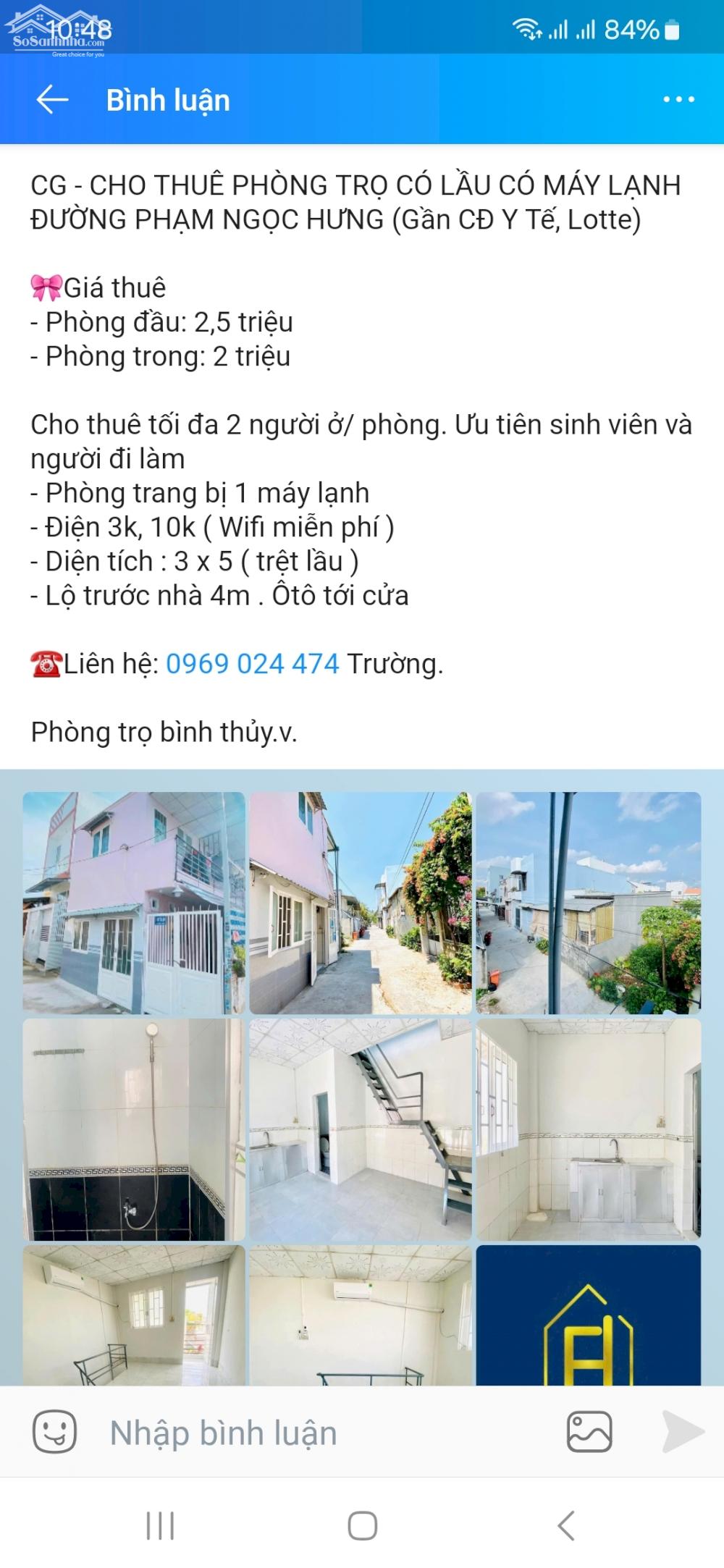
Task: Send the comment with the arrow button
Action: [x=683, y=1431]
